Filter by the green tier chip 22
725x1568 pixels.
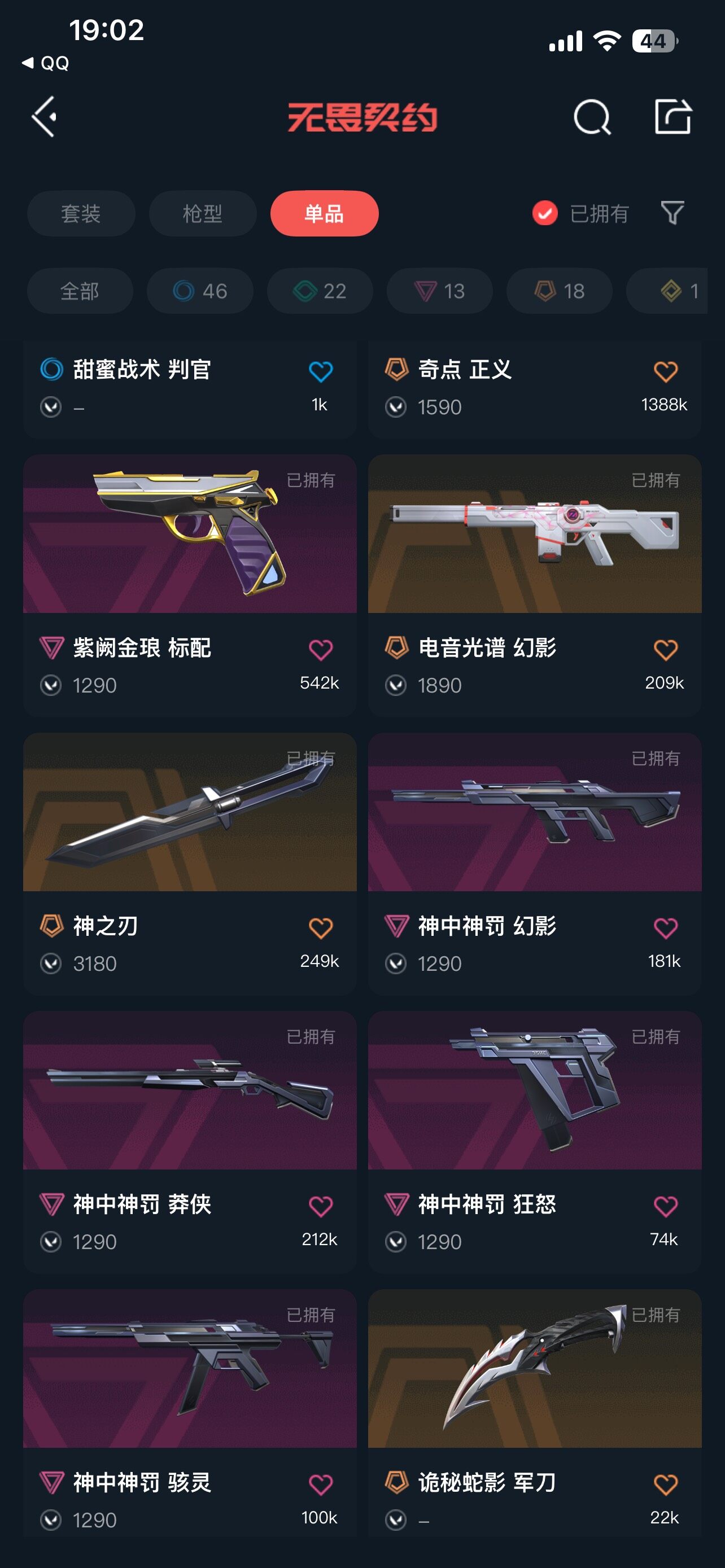[x=320, y=291]
